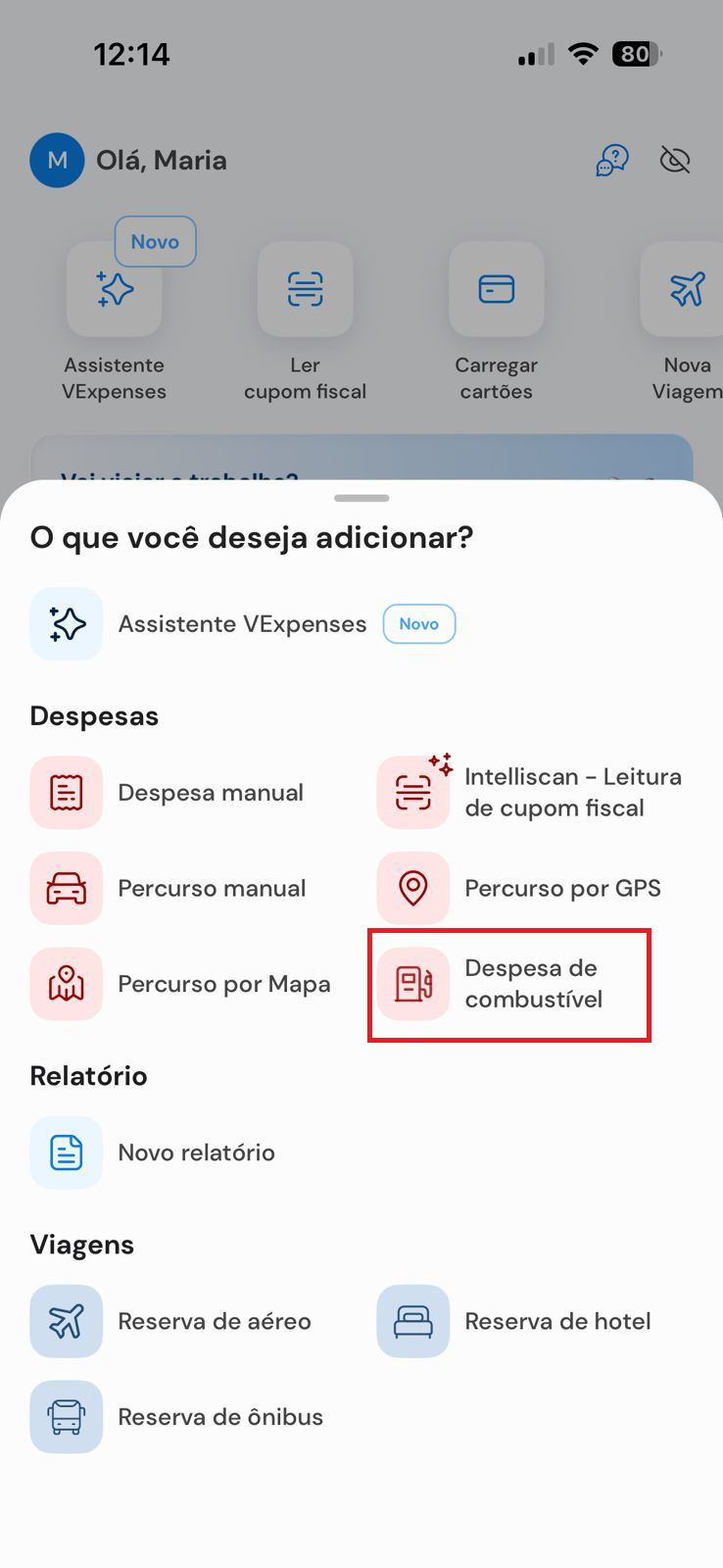
Task: Add a Despesa manual
Action: pyautogui.click(x=168, y=793)
